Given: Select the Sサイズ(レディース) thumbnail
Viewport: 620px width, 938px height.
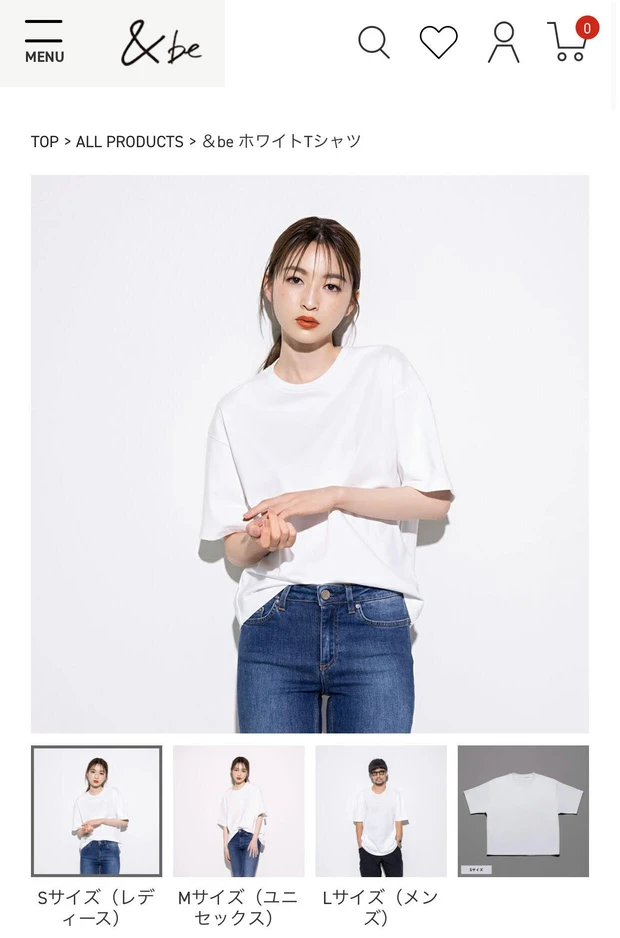Looking at the screenshot, I should coord(96,811).
